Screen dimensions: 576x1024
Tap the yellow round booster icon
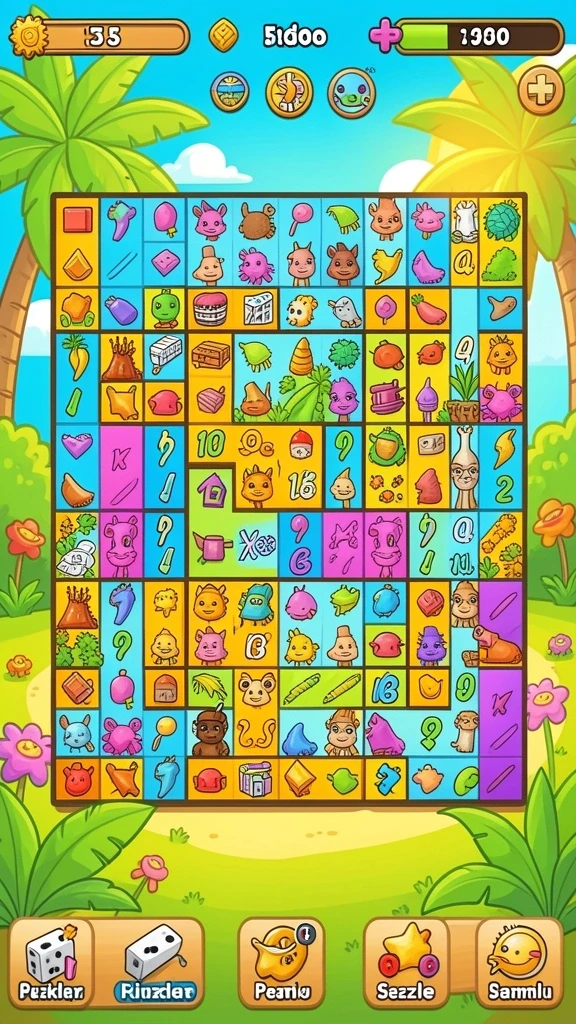pyautogui.click(x=289, y=91)
